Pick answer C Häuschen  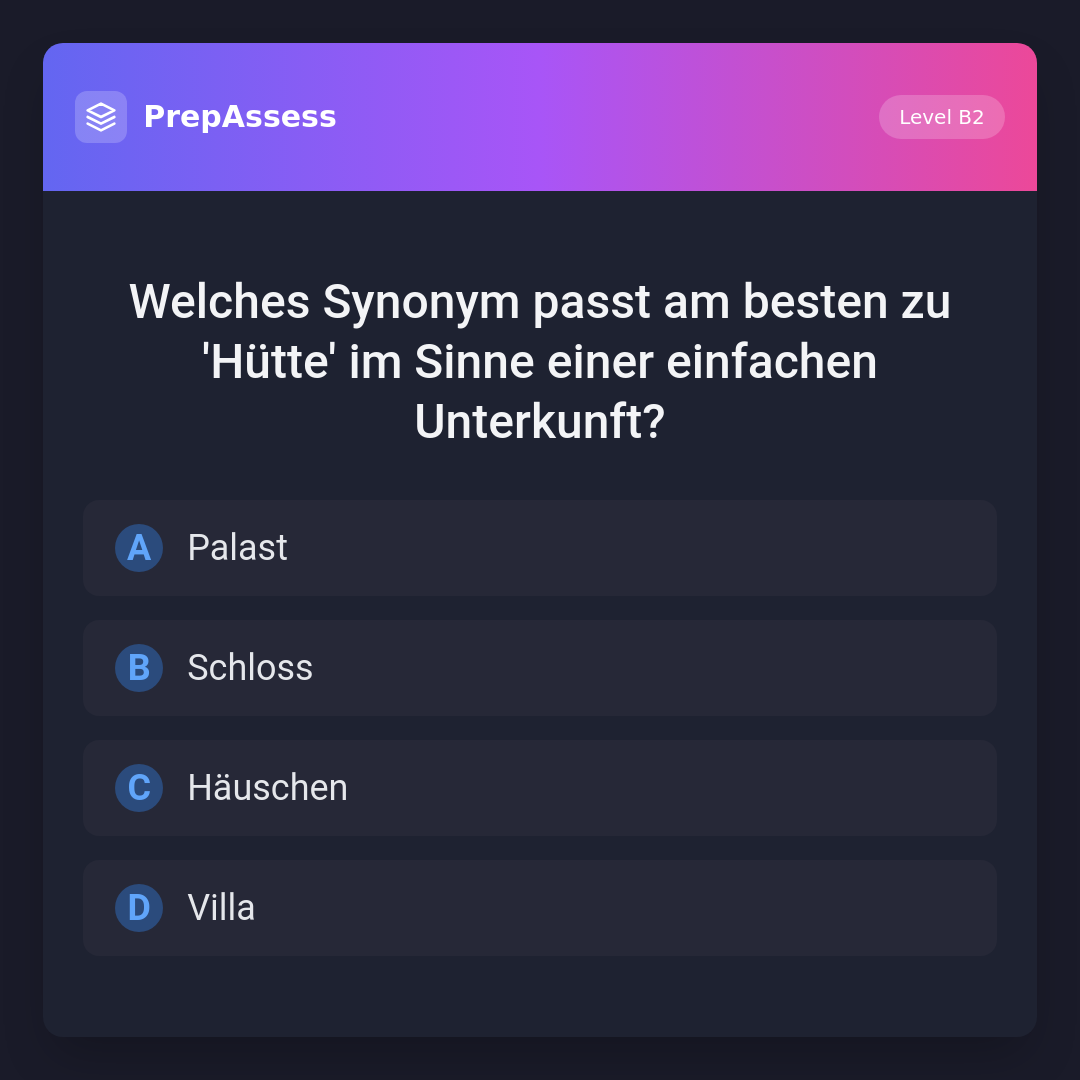[539, 788]
